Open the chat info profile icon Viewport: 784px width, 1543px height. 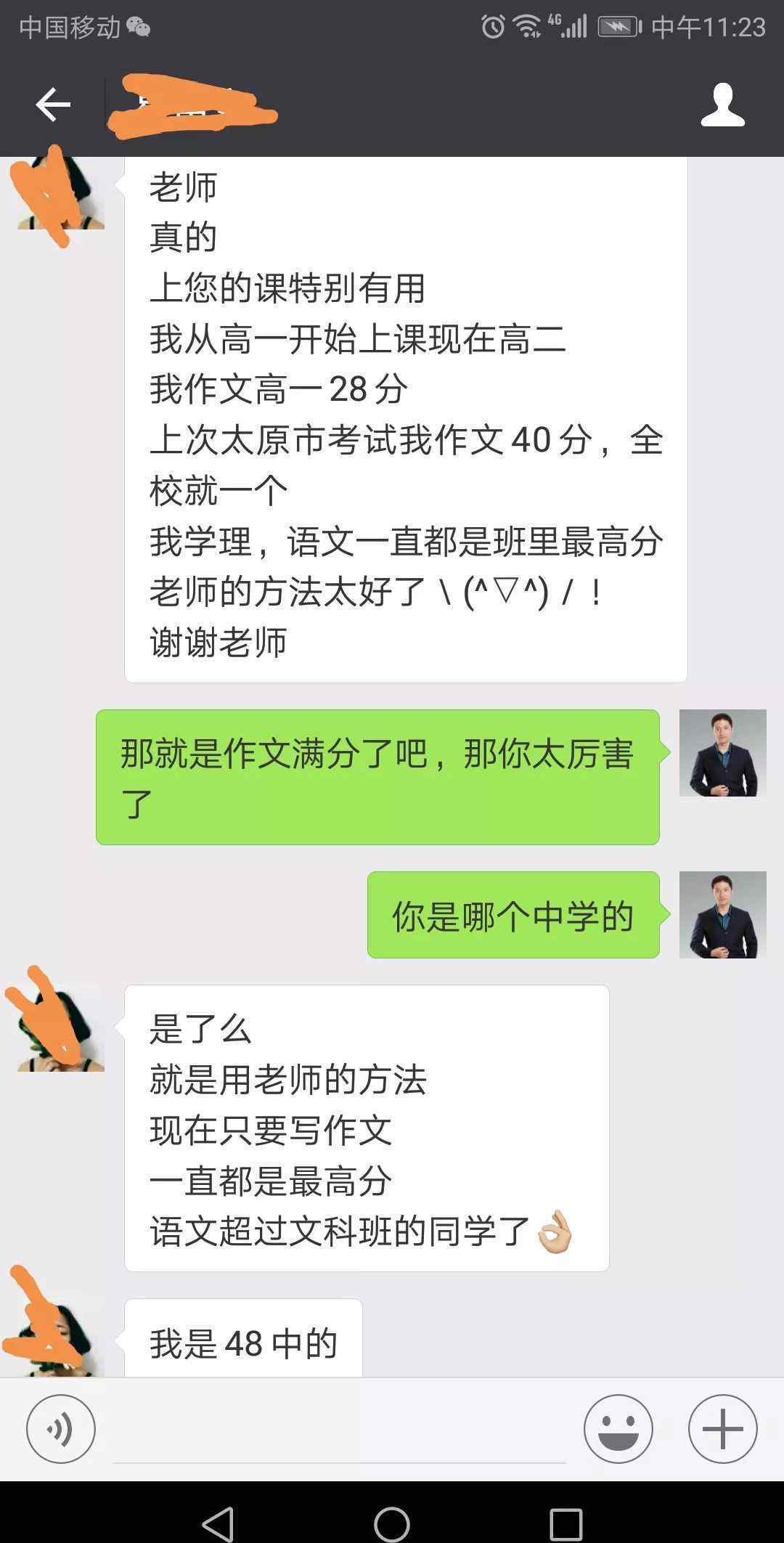723,106
